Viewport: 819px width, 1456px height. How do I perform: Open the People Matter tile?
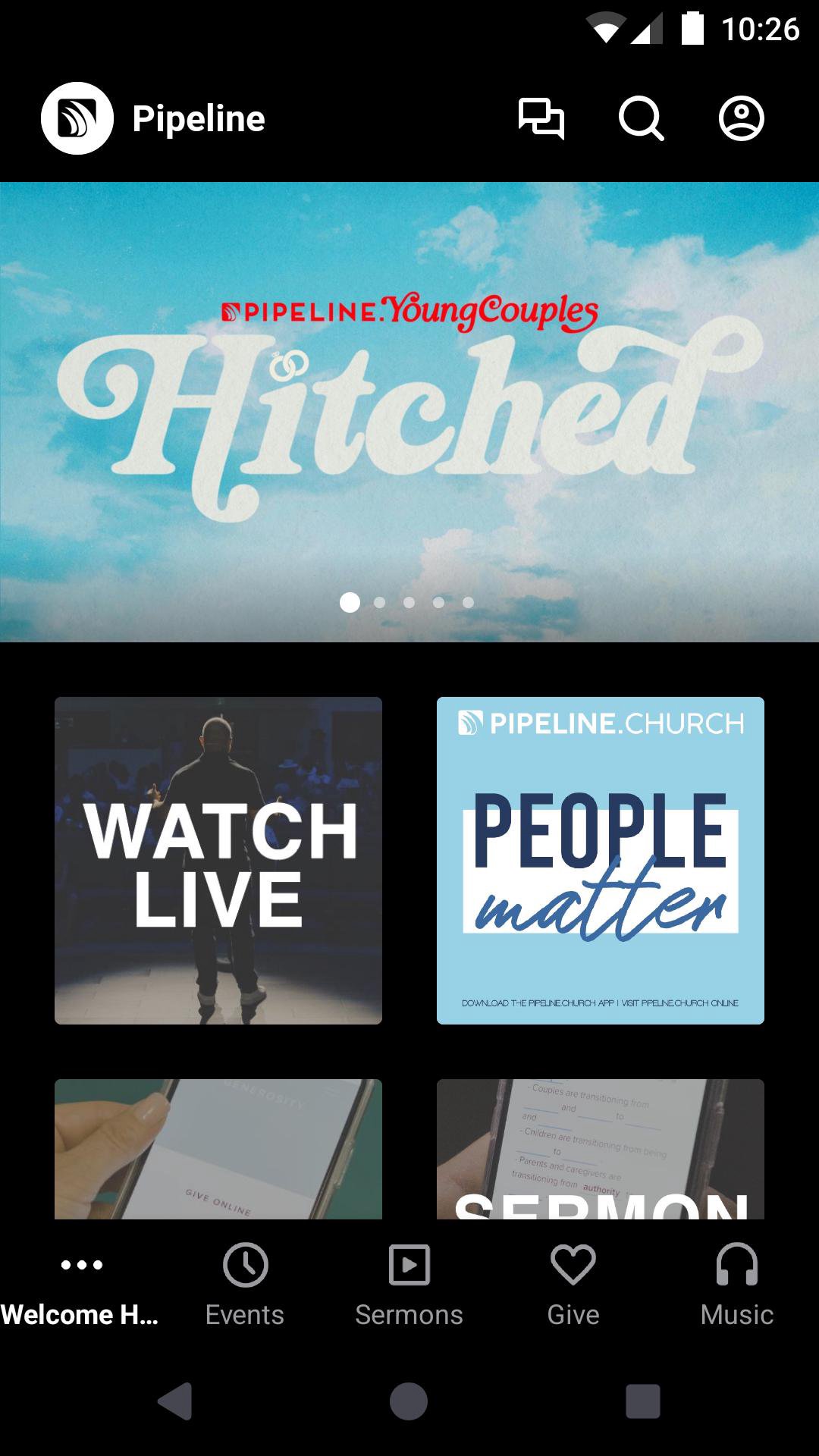coord(600,860)
